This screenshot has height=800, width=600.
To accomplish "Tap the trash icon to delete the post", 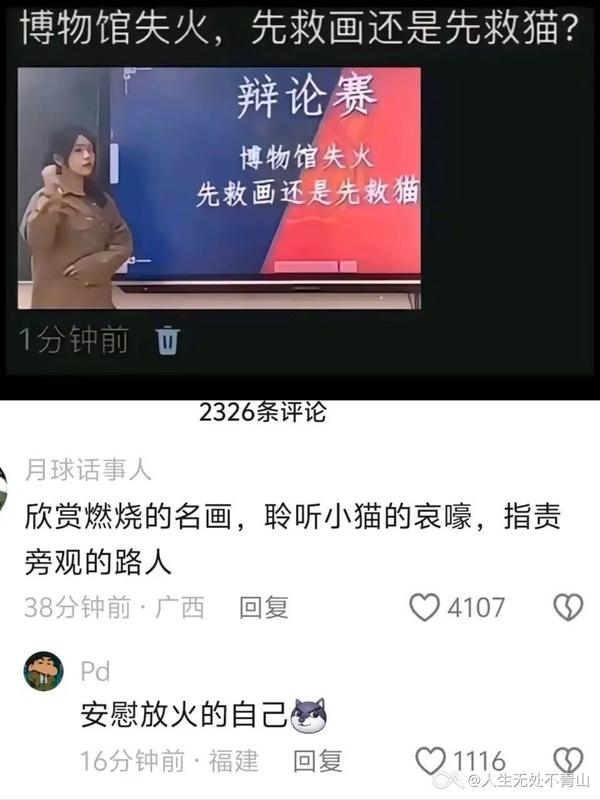I will coord(168,341).
